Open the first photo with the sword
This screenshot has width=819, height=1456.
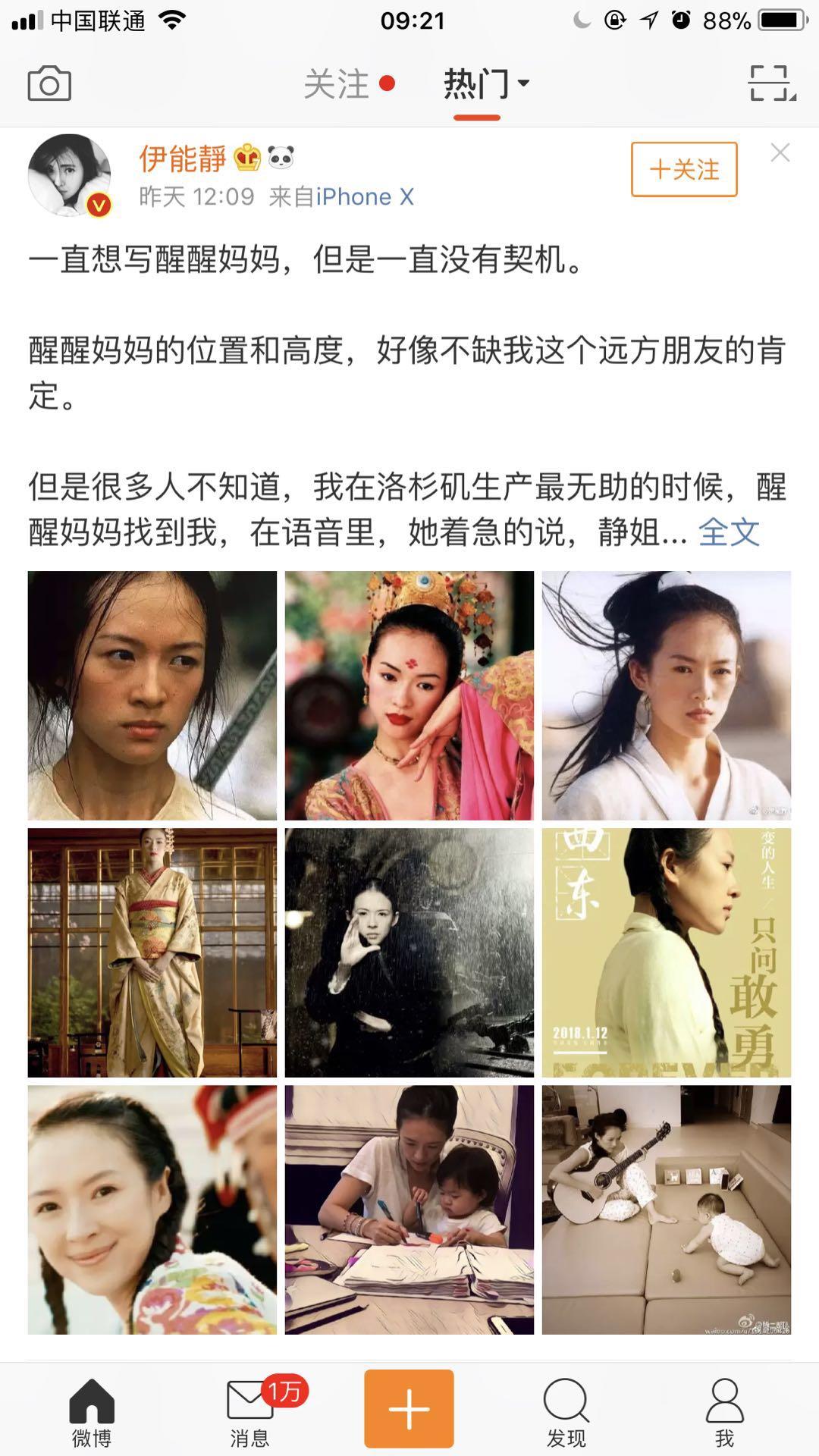point(152,695)
